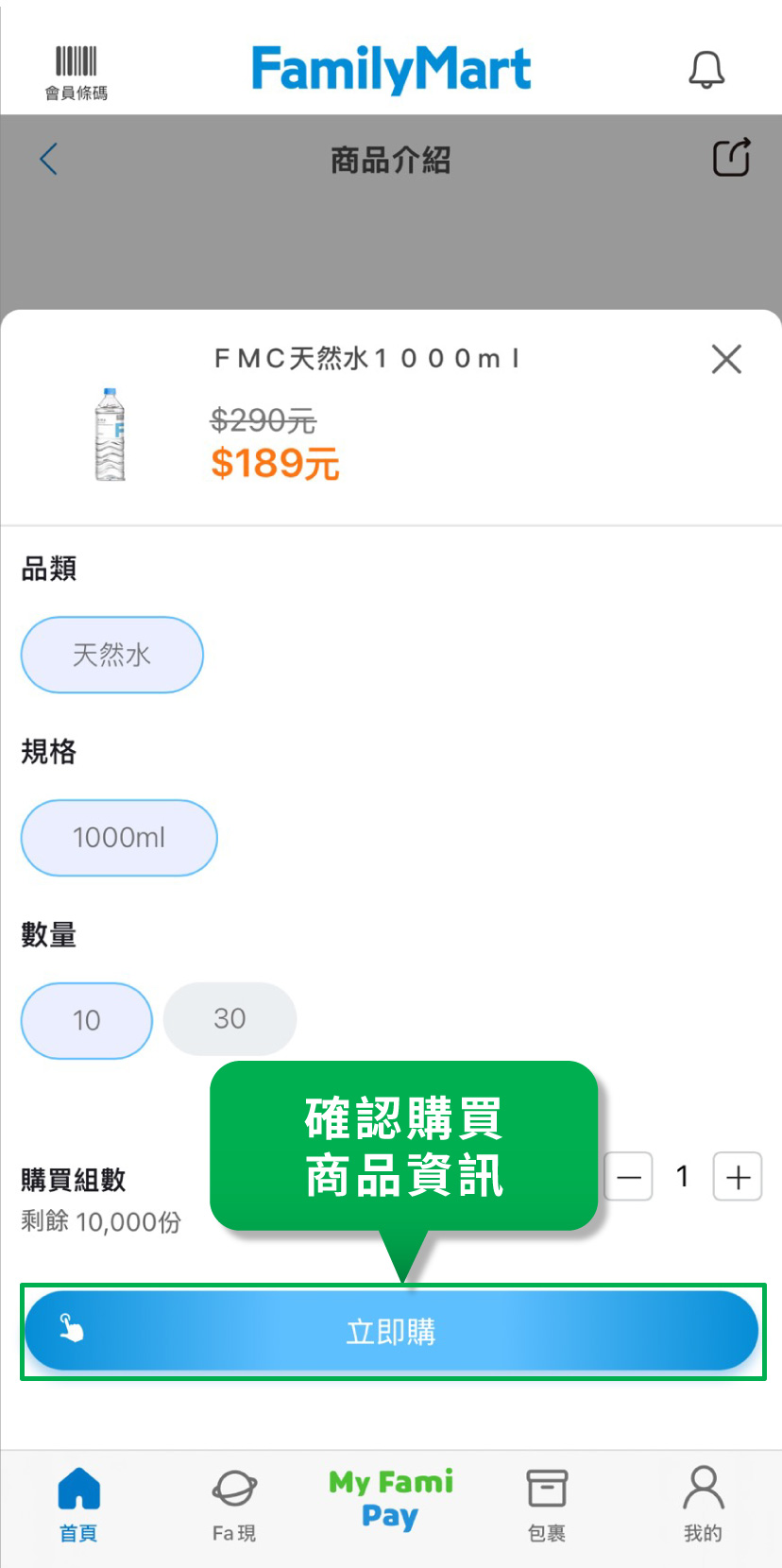Switch to the 包裹 parcels tab
Screen dimensions: 782x1568
coord(546,1504)
